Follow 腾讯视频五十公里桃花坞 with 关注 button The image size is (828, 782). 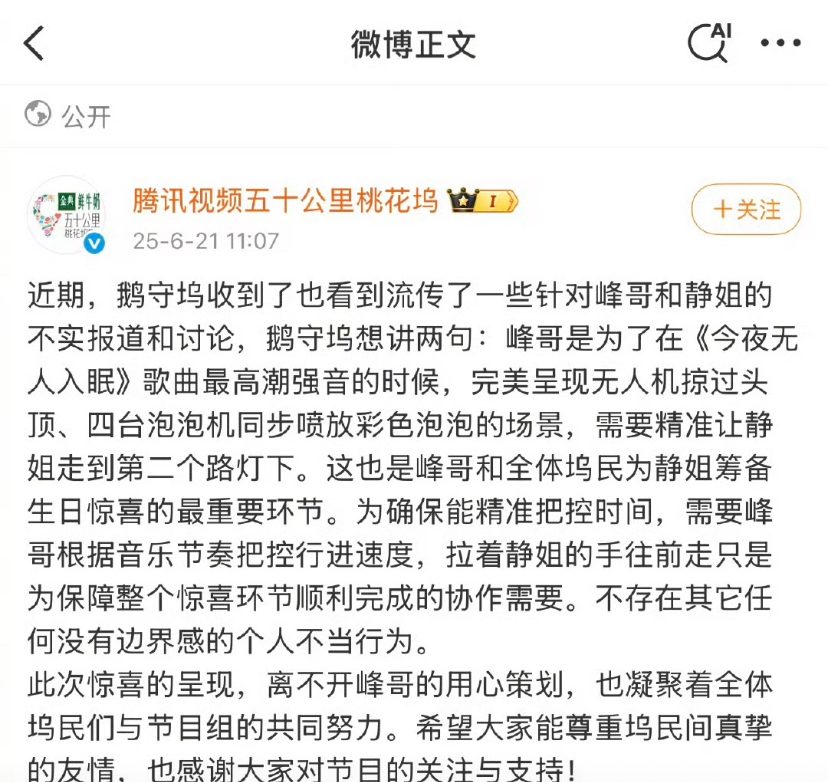[746, 210]
